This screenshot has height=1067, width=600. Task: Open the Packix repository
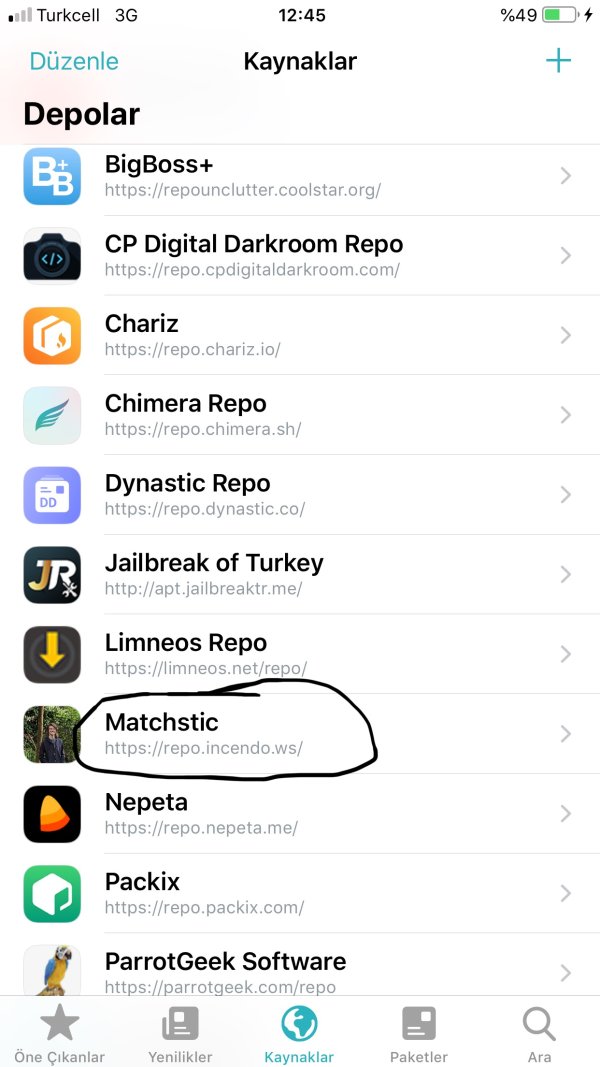coord(300,893)
